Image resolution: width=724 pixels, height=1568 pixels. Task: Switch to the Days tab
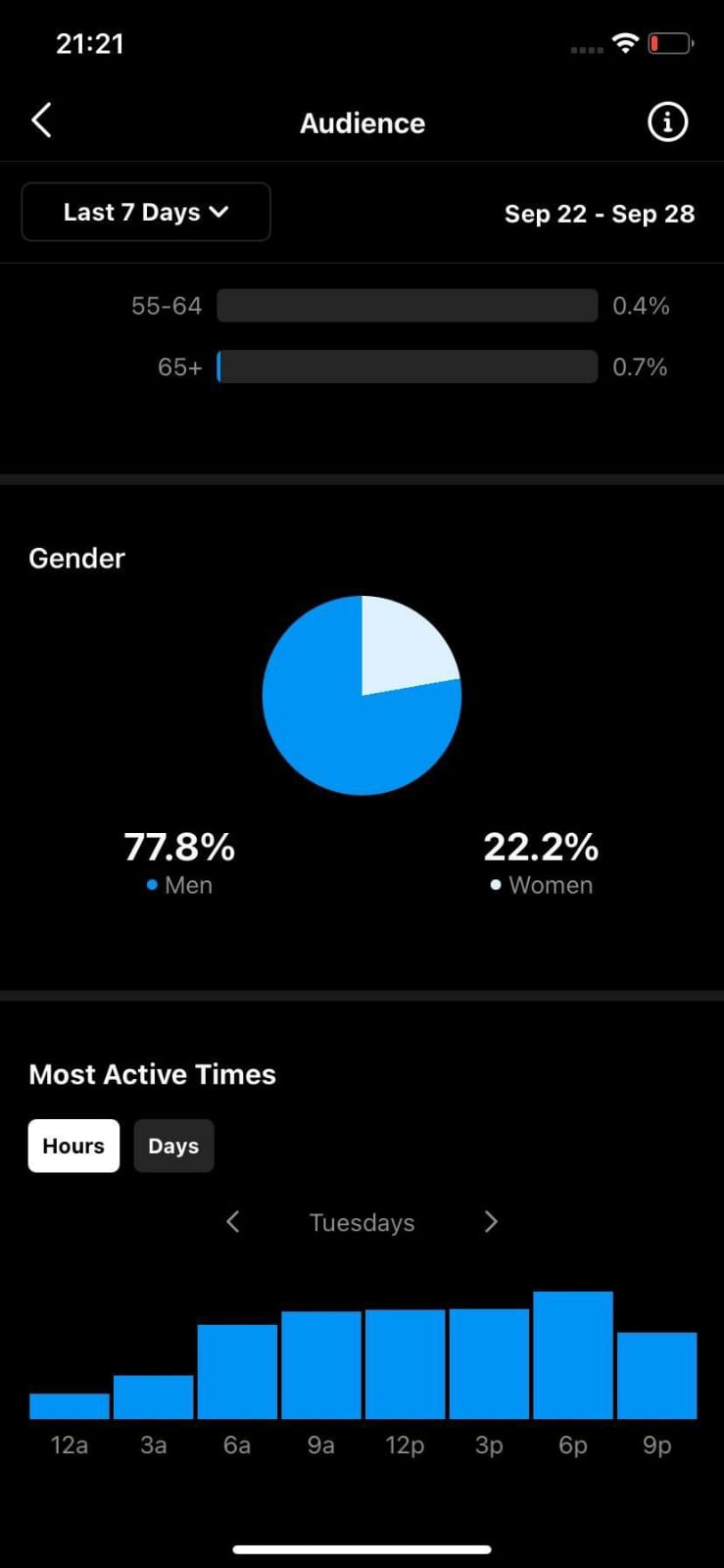point(173,1146)
